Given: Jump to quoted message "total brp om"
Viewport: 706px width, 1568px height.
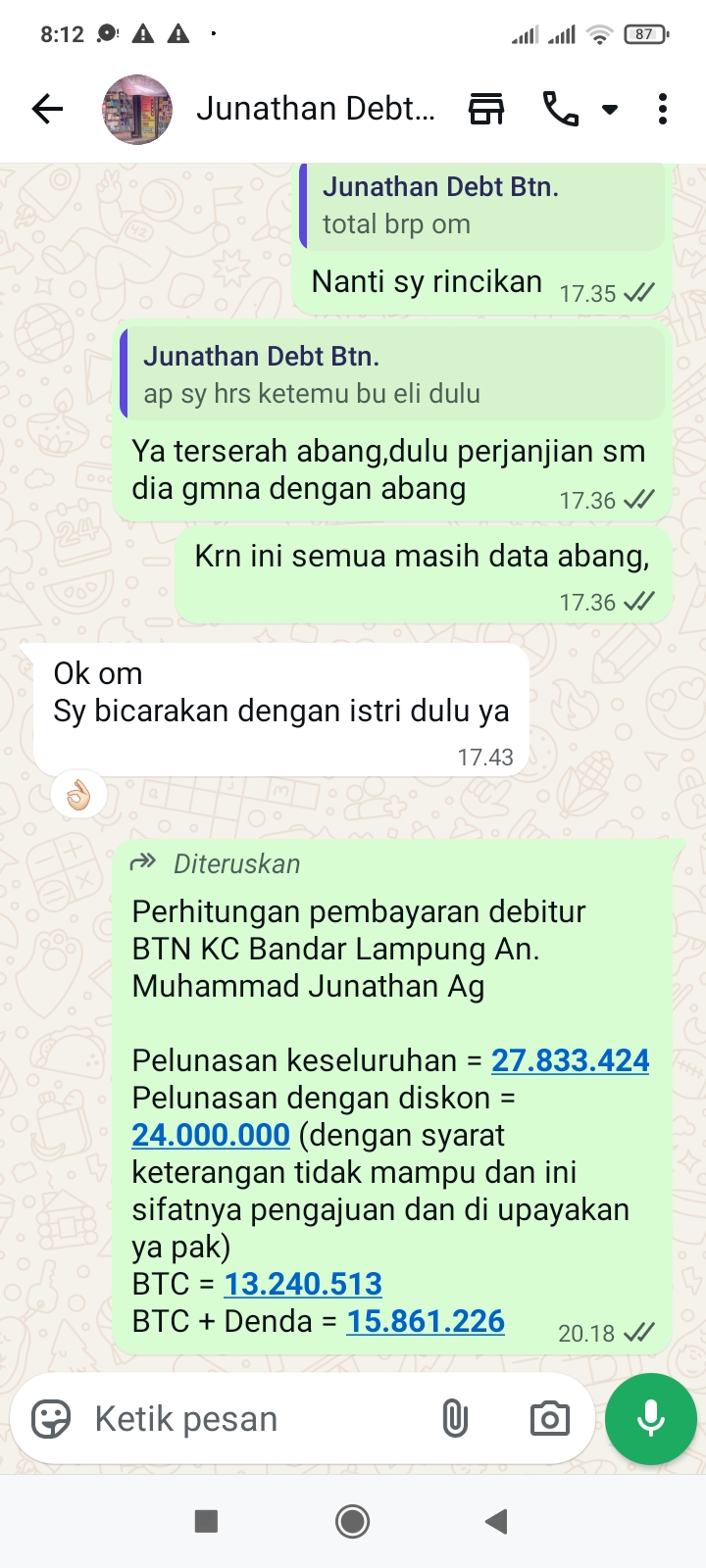Looking at the screenshot, I should click(x=480, y=206).
